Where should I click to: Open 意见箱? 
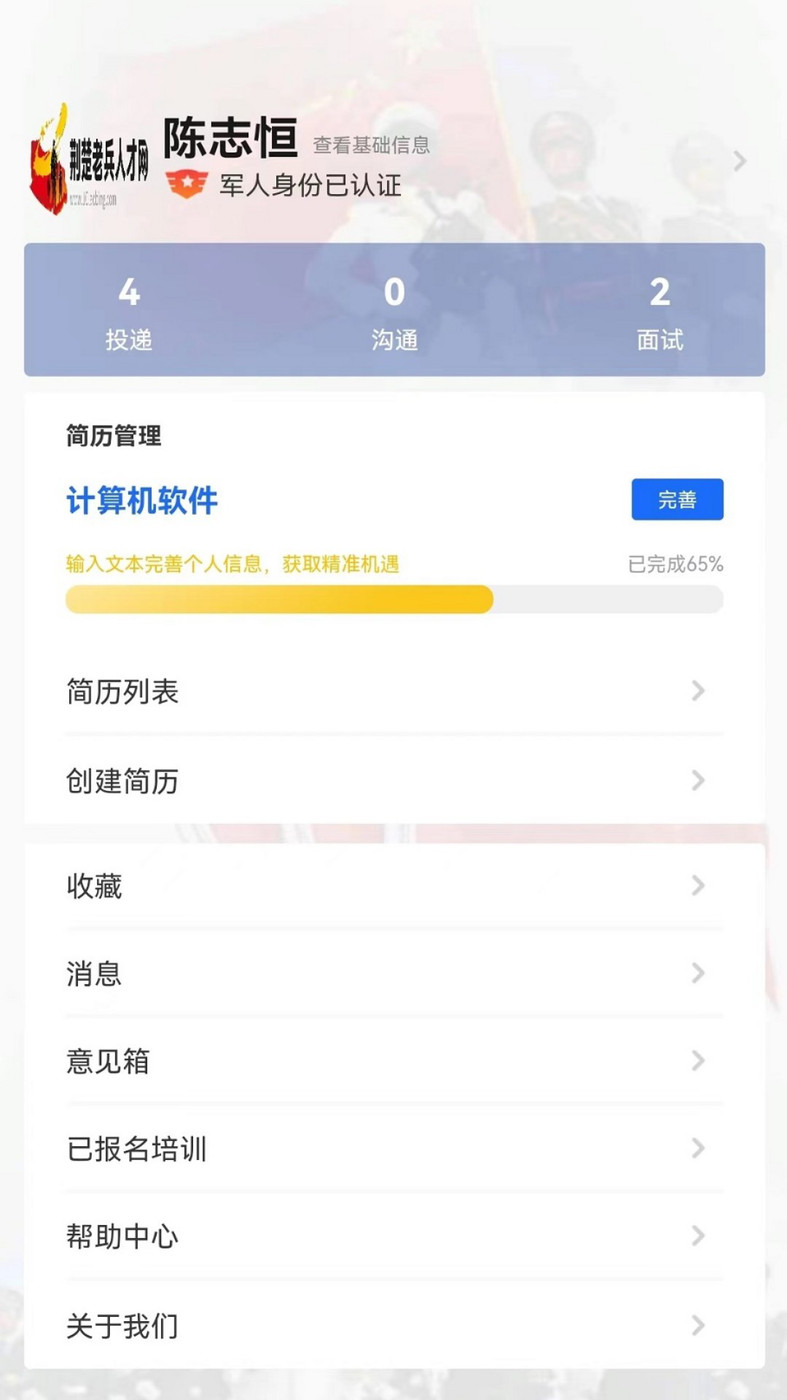click(394, 1061)
